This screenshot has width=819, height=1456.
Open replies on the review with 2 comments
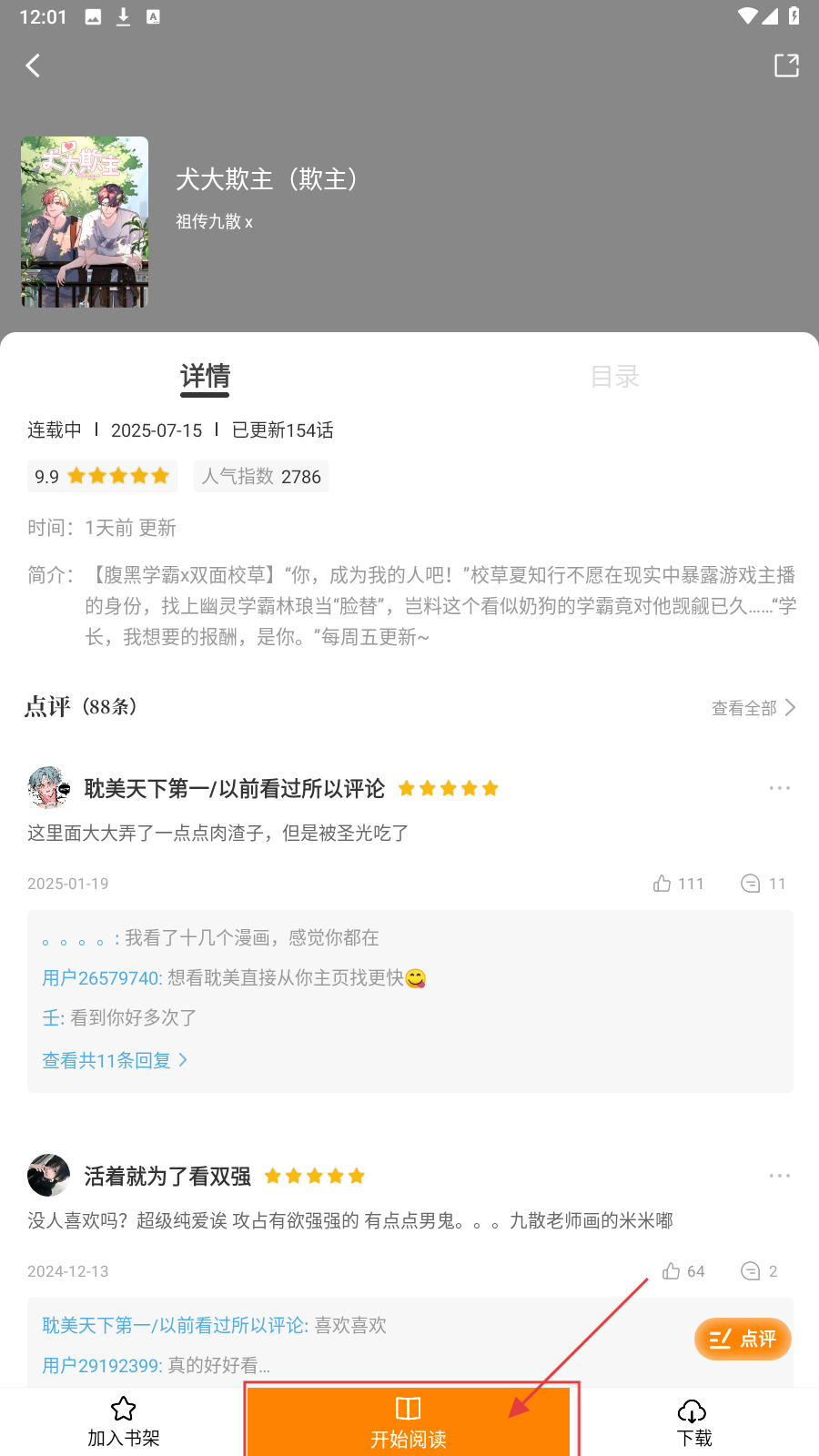pyautogui.click(x=759, y=1271)
